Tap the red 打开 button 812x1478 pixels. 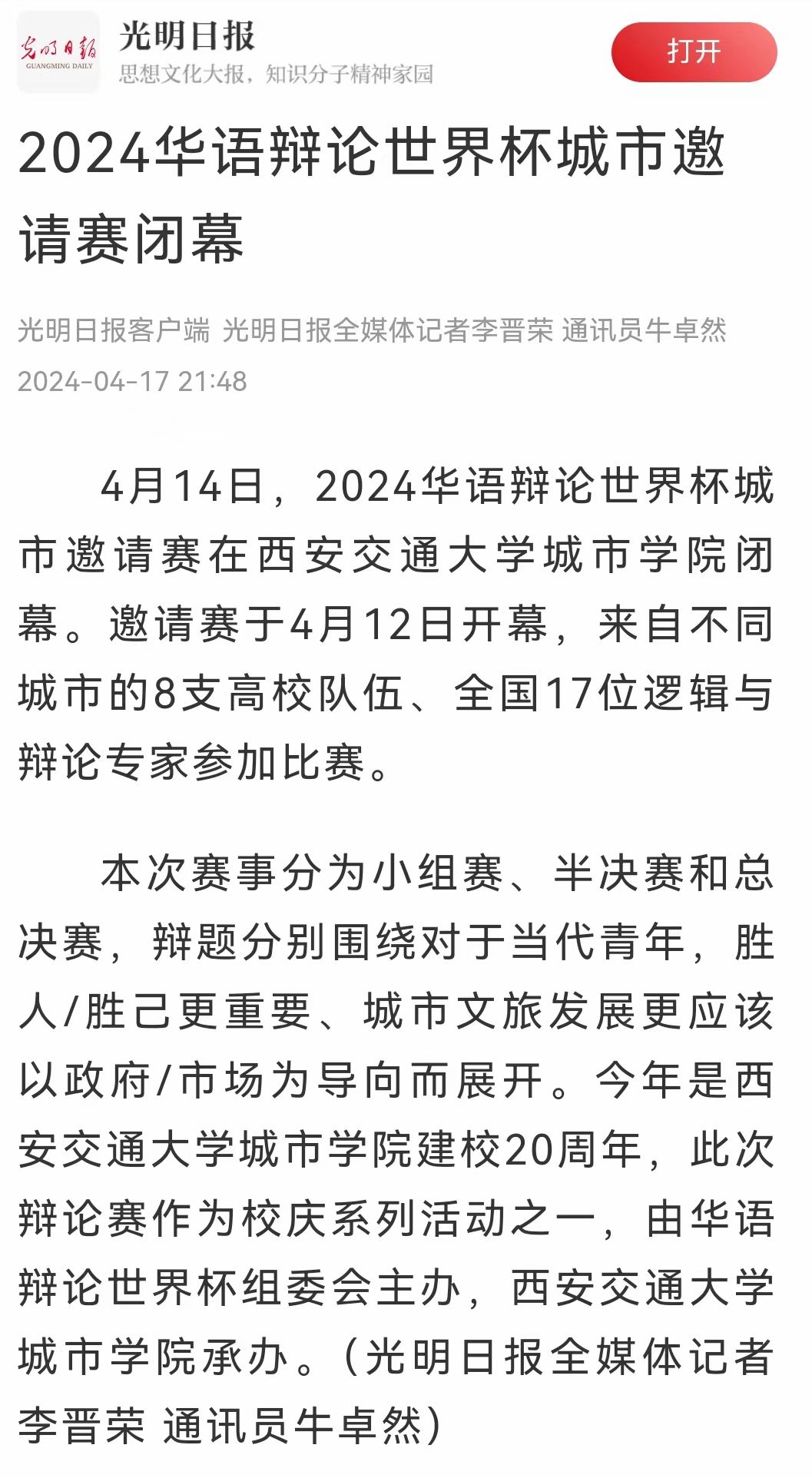tap(694, 52)
